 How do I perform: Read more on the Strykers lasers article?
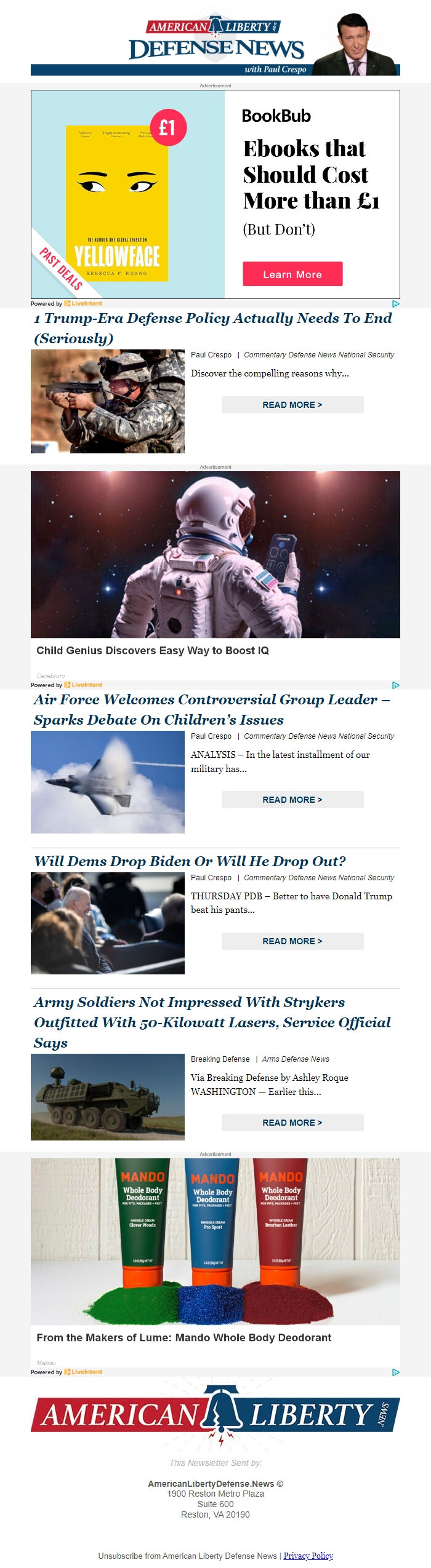point(292,1122)
